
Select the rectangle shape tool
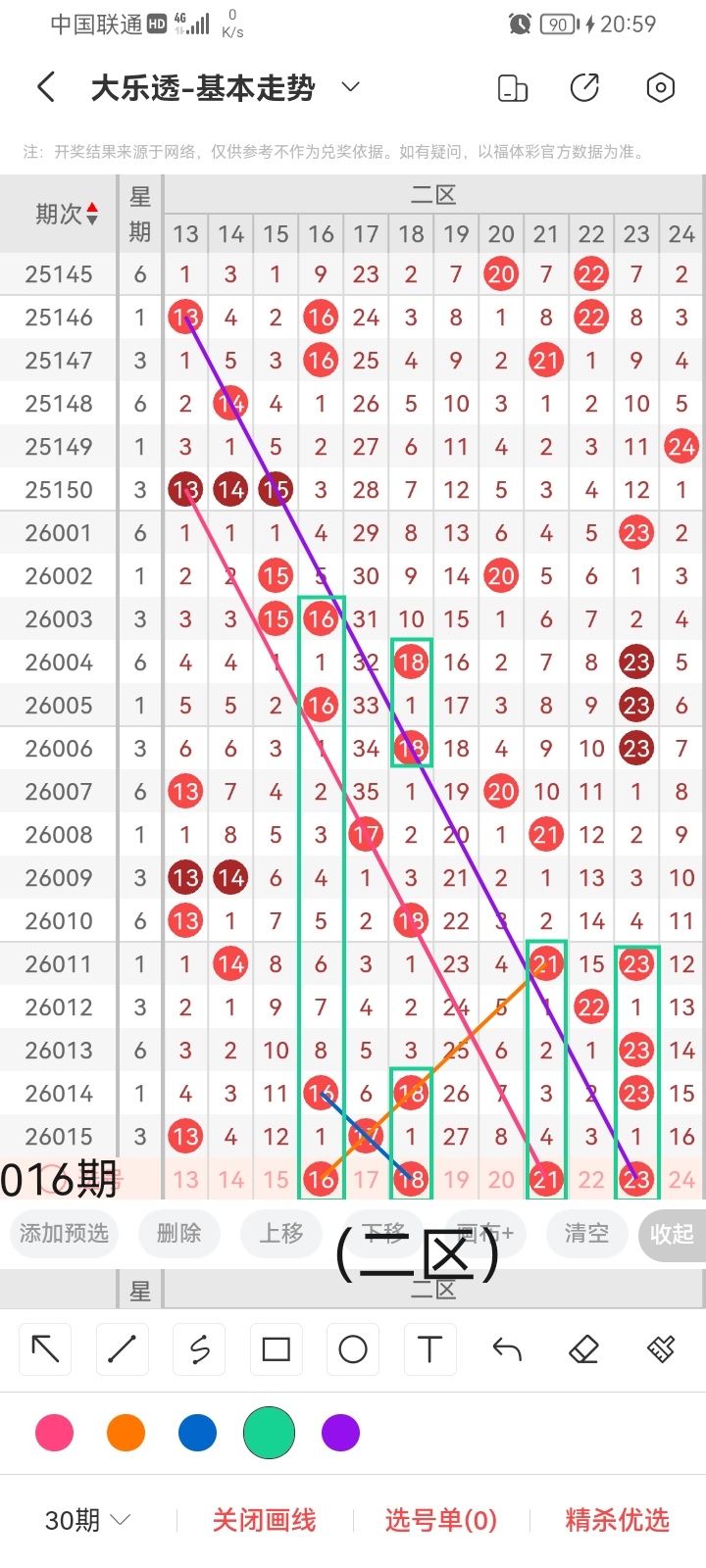277,1349
